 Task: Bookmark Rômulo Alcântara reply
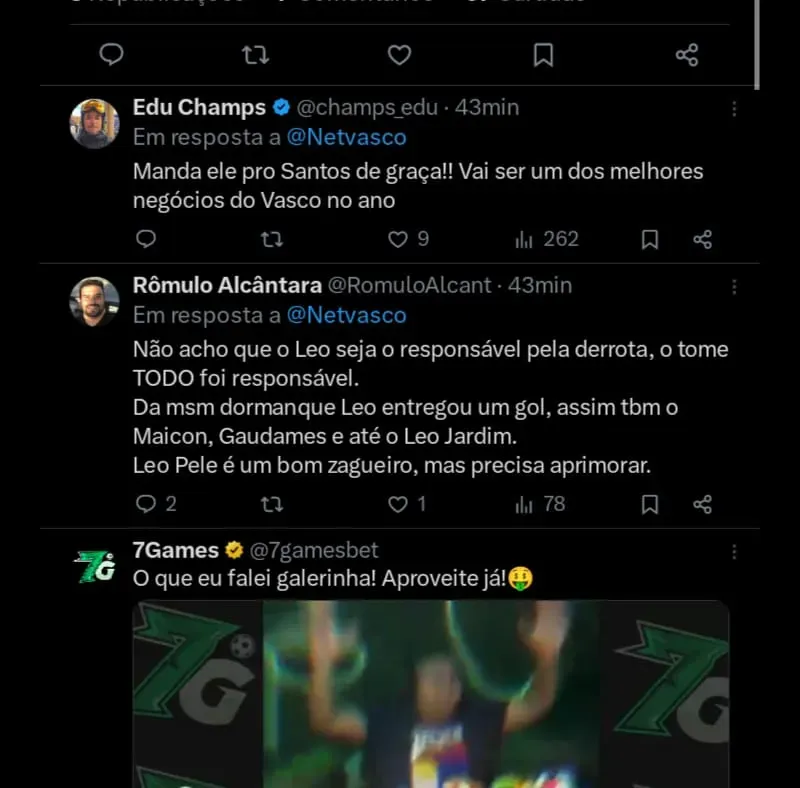coord(649,504)
